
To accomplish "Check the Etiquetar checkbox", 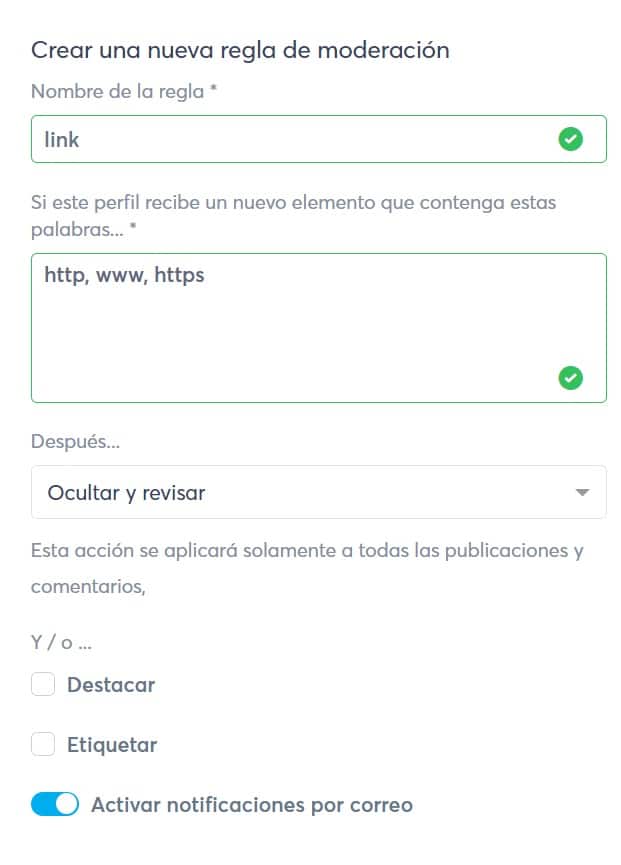I will (x=43, y=745).
